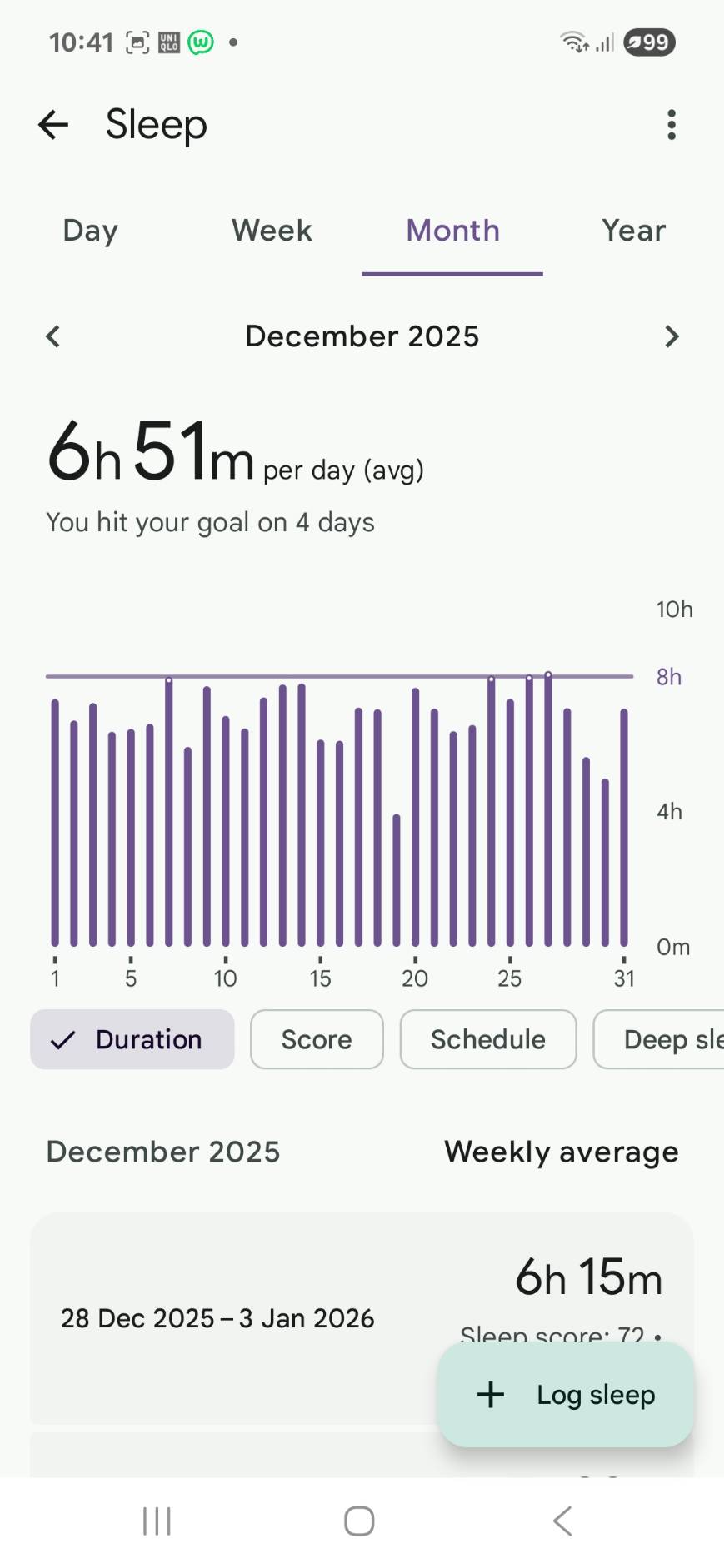Select the Duration chip

click(x=132, y=1039)
